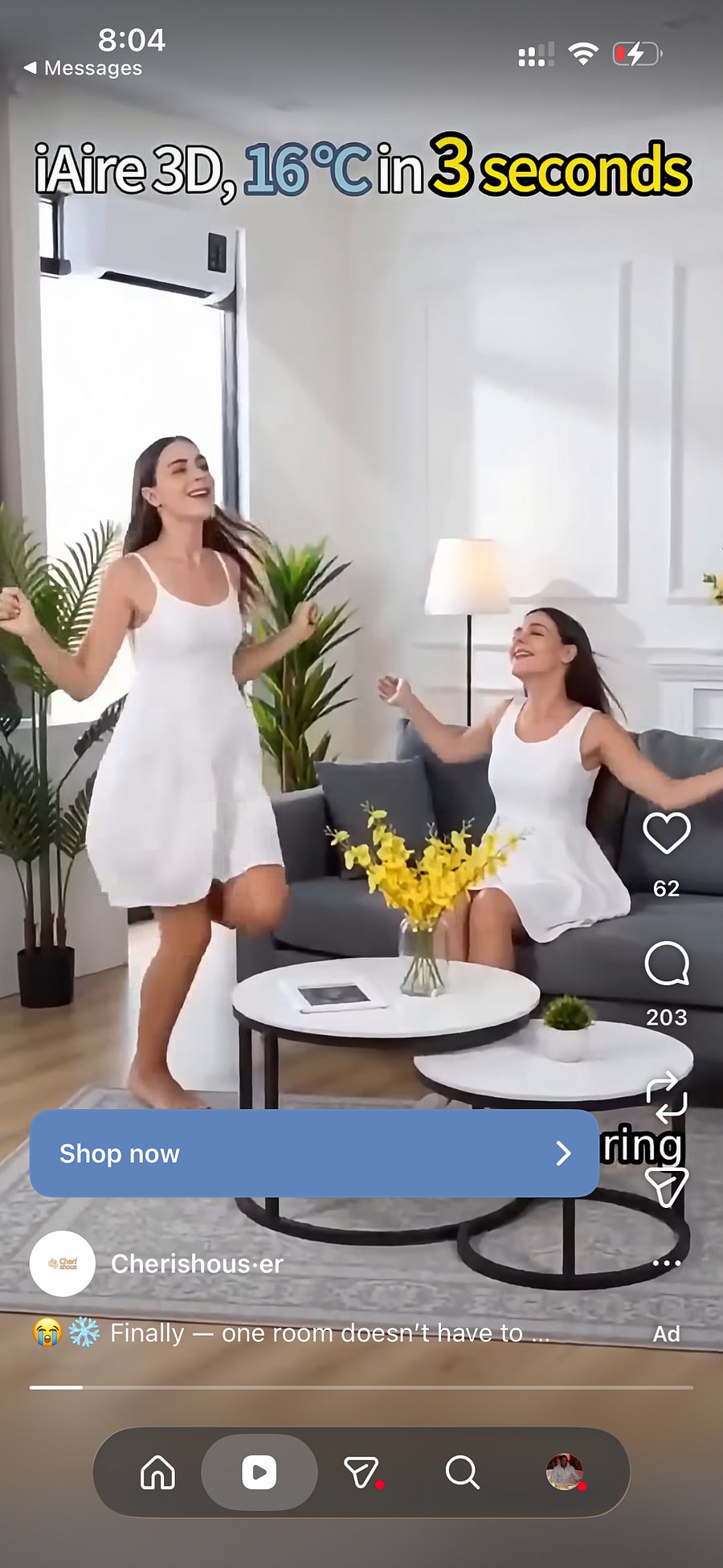The height and width of the screenshot is (1568, 723).
Task: Open the three-dot overflow menu
Action: click(667, 1263)
